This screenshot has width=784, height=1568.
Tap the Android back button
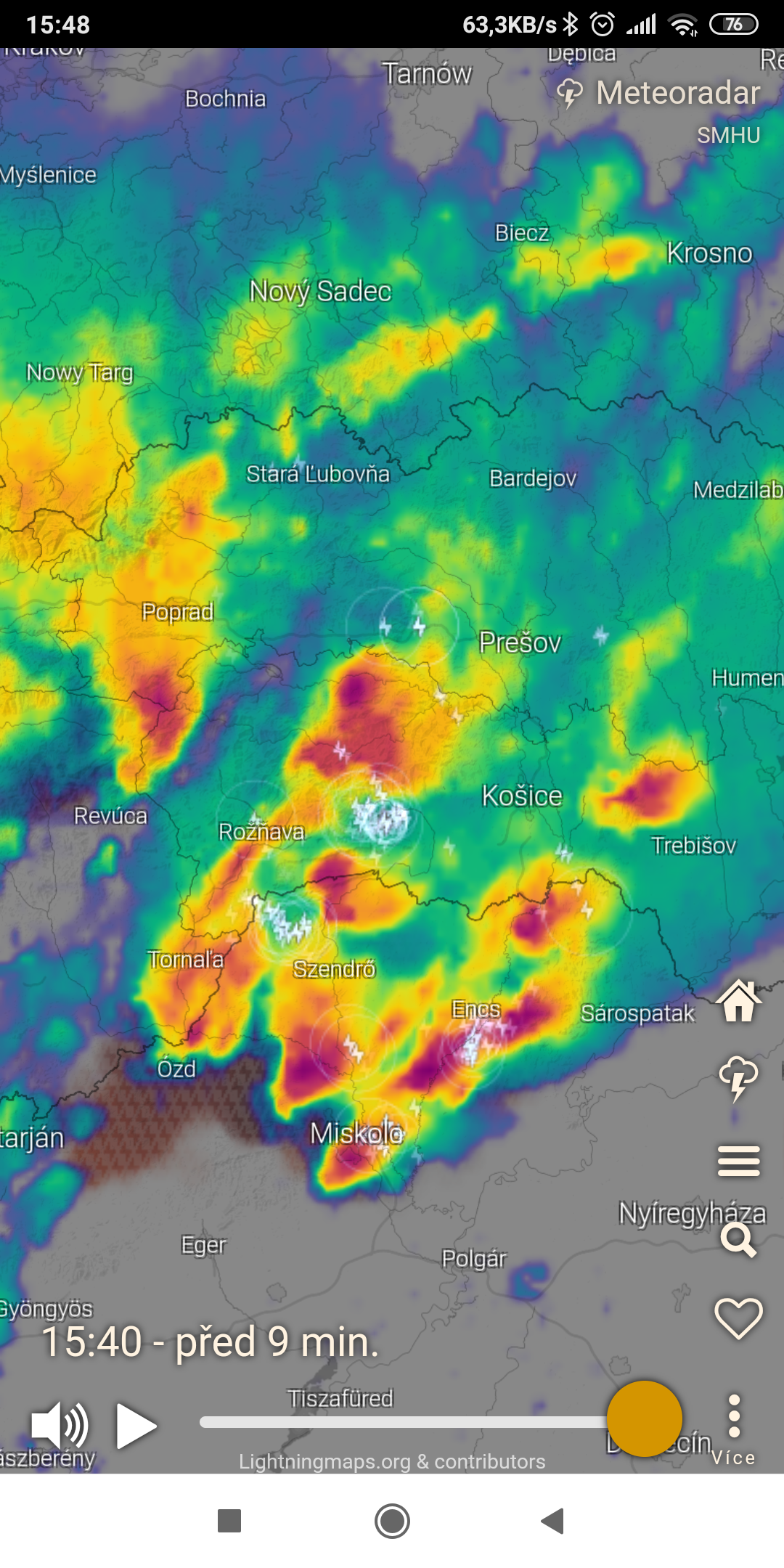coord(552,1521)
